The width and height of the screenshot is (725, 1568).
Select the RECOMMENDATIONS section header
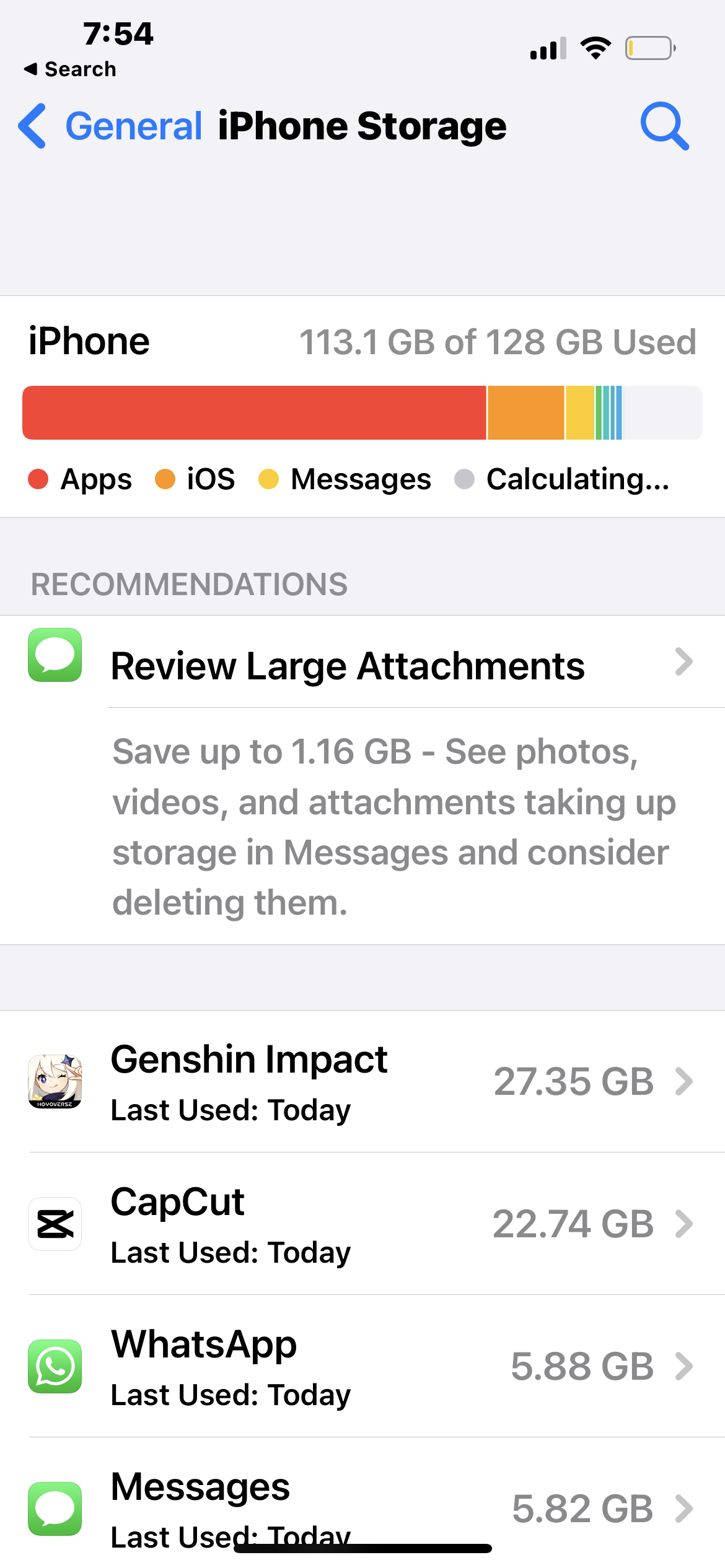coord(188,582)
